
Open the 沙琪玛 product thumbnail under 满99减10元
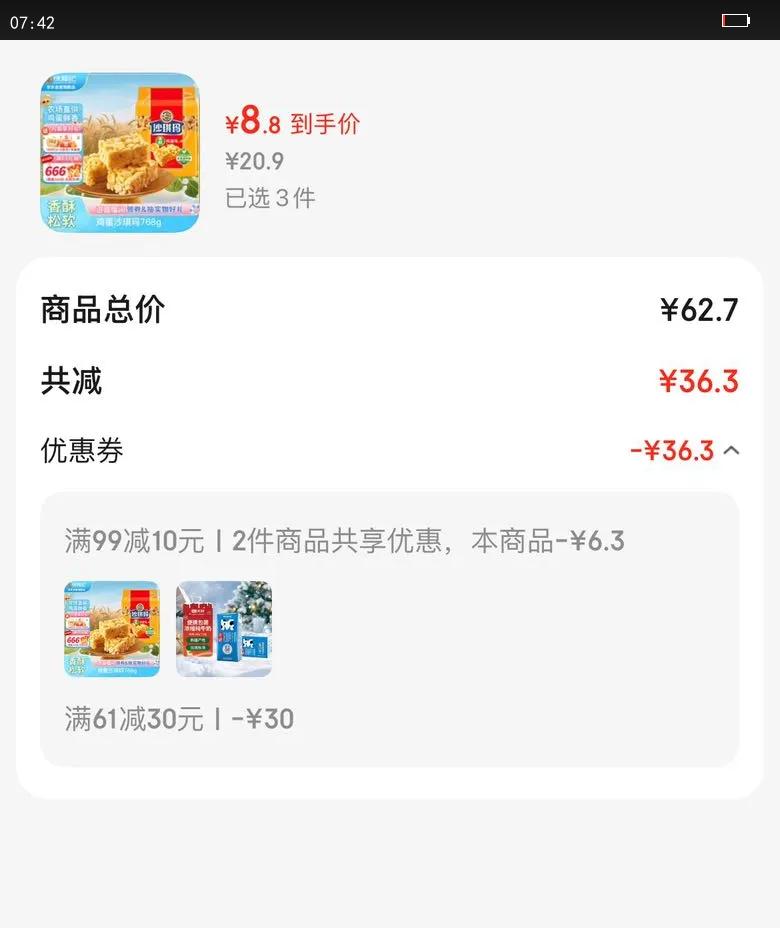coord(112,629)
